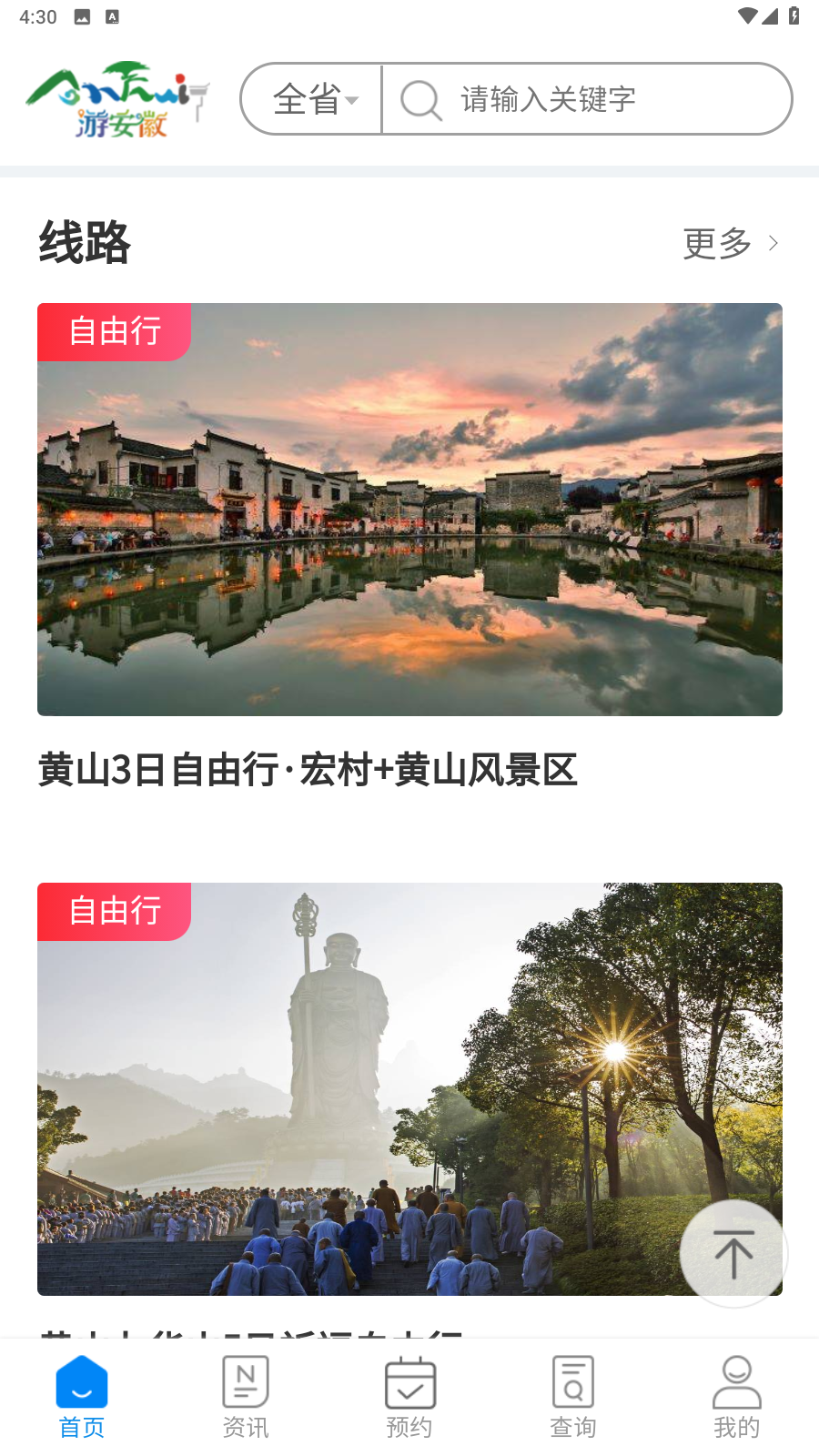Select the 自由行 tag on Hongcun route
This screenshot has width=819, height=1456.
coord(114,332)
